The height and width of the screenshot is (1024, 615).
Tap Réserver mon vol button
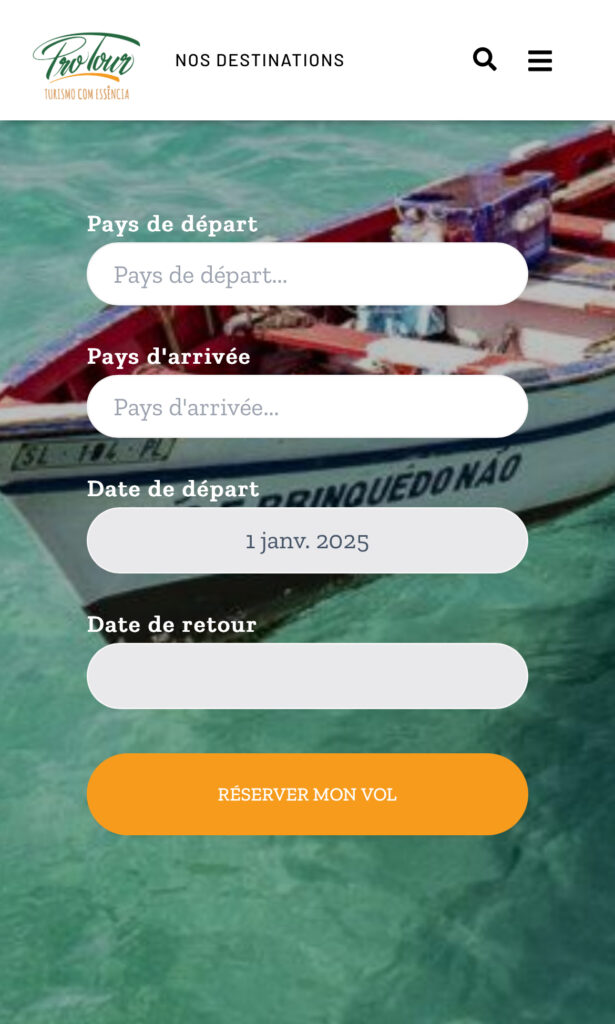coord(307,794)
